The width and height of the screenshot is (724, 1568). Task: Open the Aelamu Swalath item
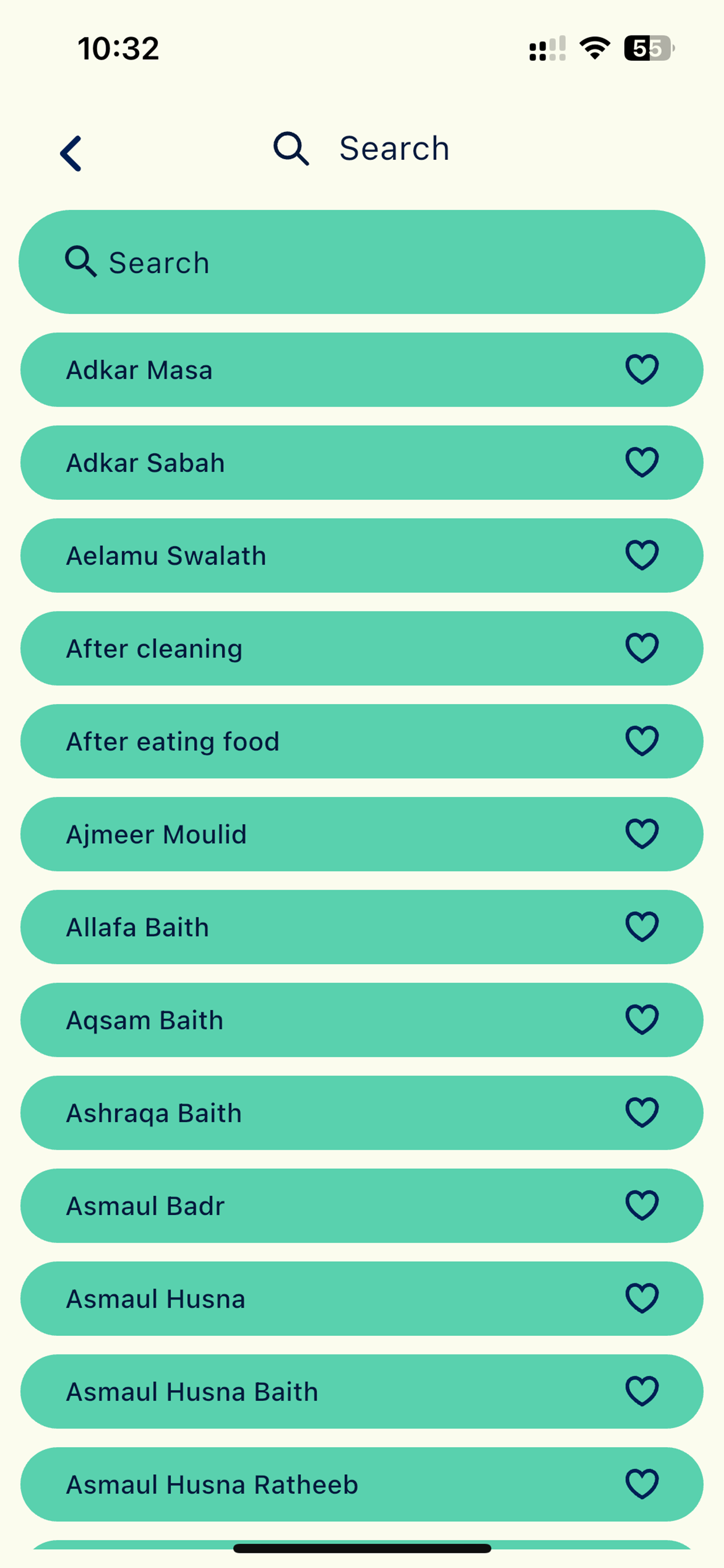click(x=304, y=555)
